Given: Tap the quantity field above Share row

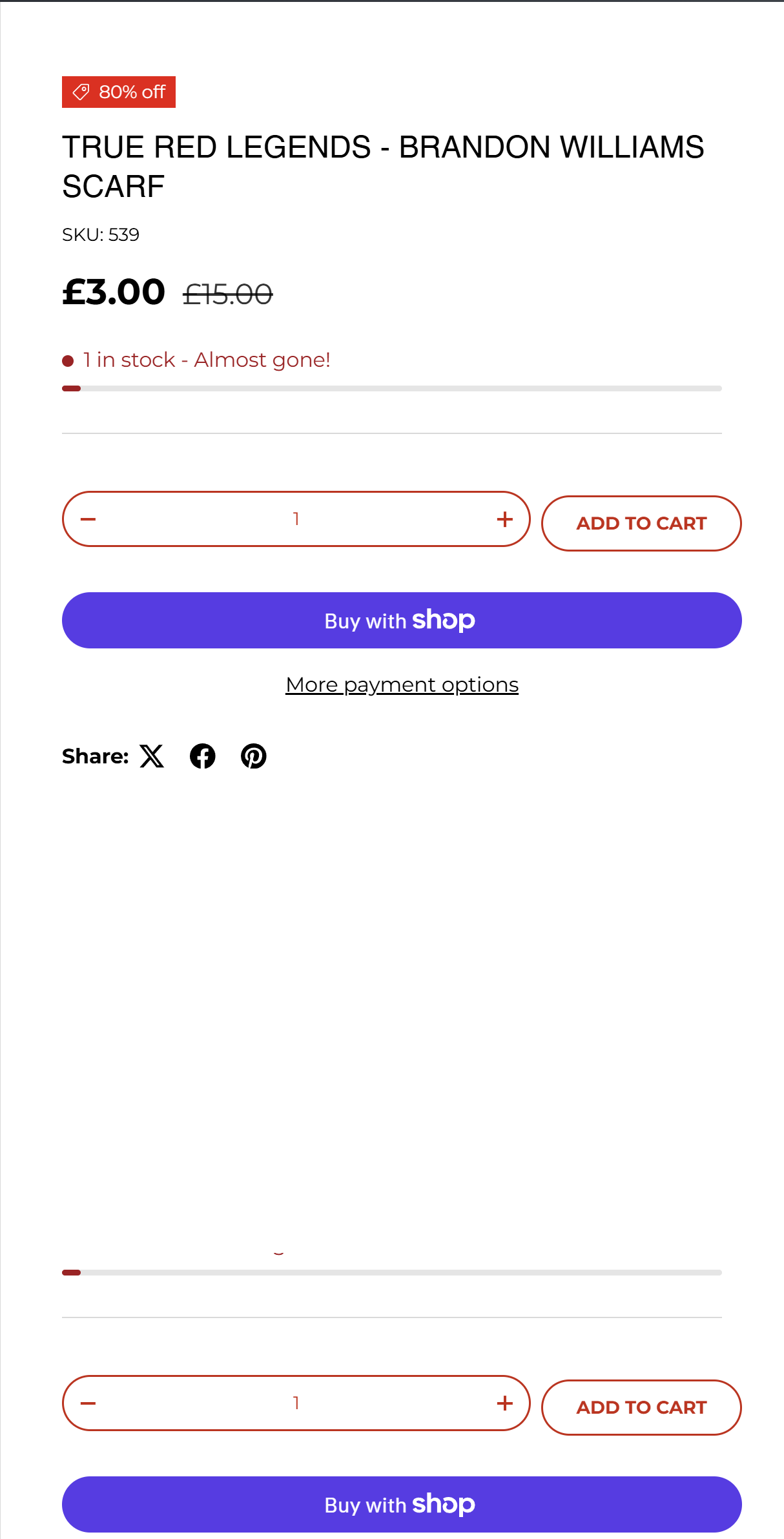Looking at the screenshot, I should pyautogui.click(x=296, y=519).
